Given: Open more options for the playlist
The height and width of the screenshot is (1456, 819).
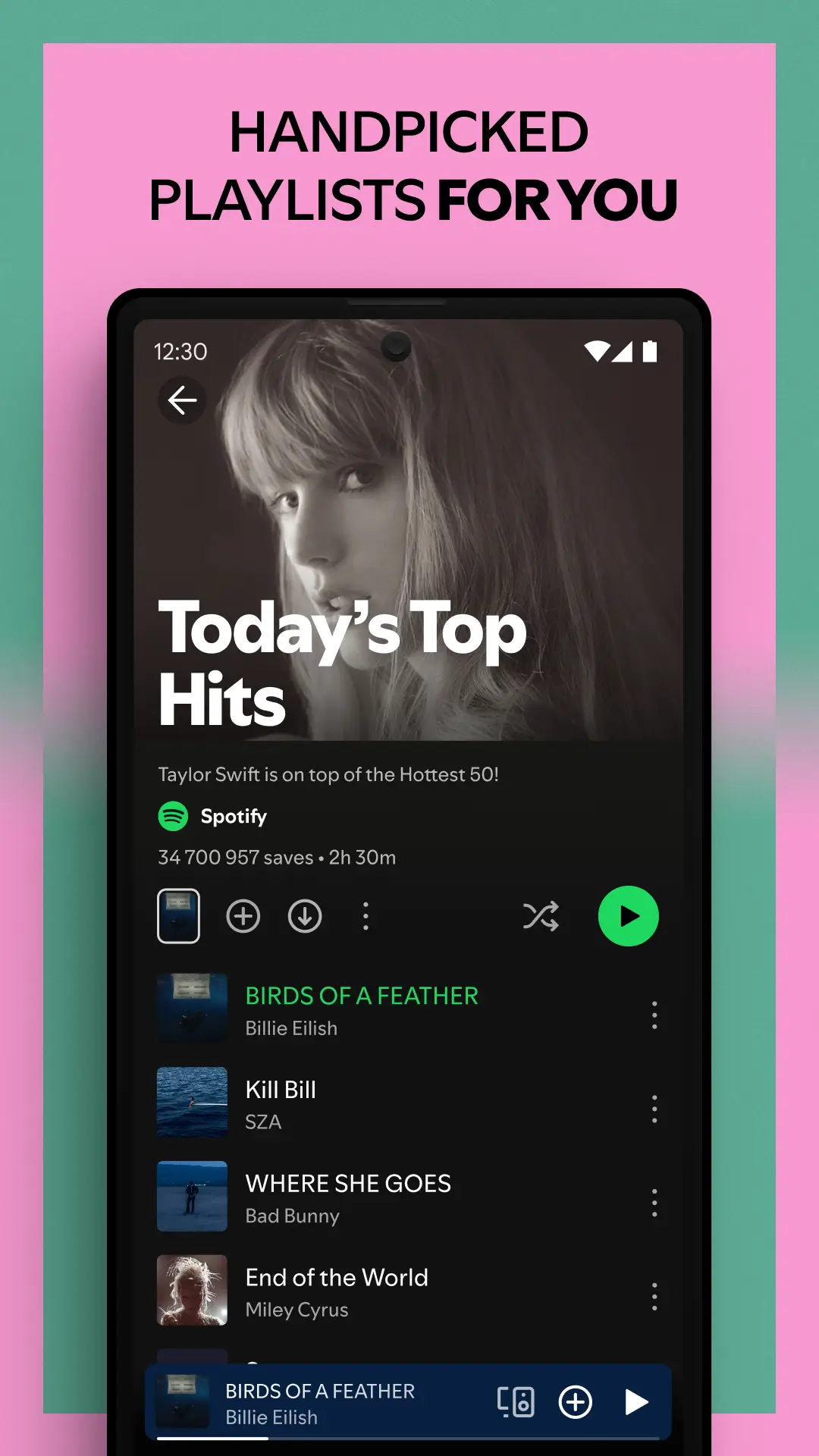Looking at the screenshot, I should 366,916.
